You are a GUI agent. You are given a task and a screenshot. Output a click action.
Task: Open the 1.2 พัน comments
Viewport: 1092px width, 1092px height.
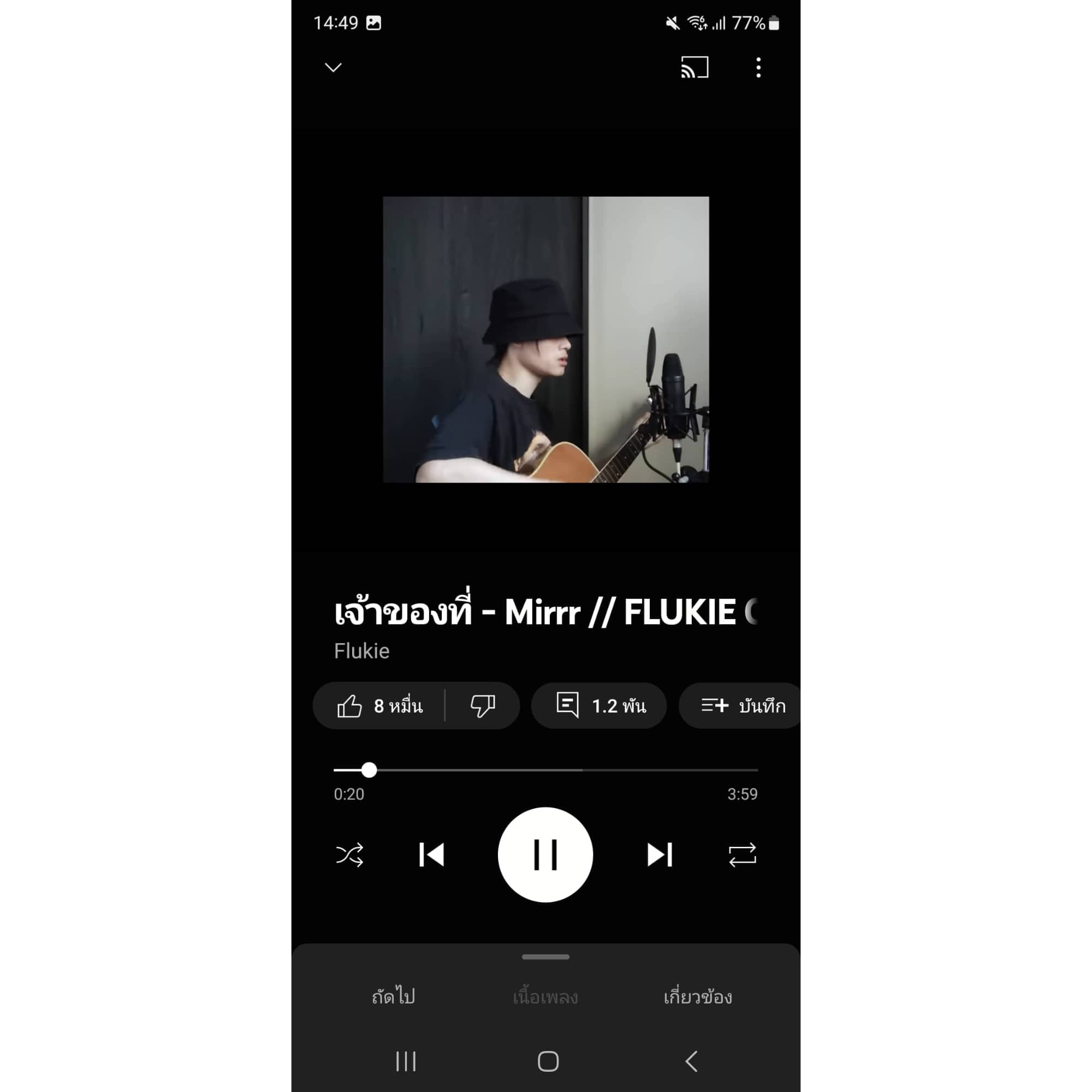[x=598, y=706]
